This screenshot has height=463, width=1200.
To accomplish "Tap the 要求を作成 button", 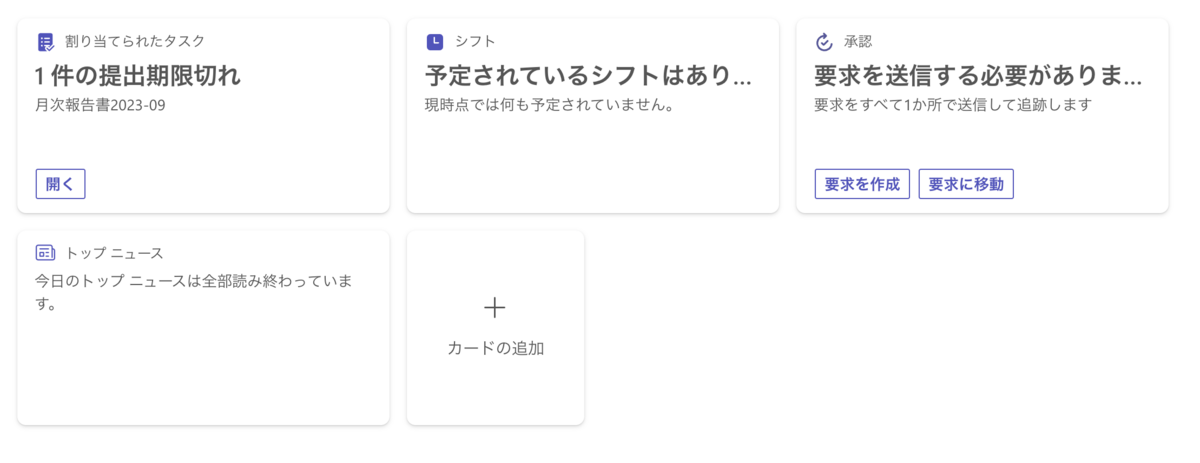I will tap(862, 184).
